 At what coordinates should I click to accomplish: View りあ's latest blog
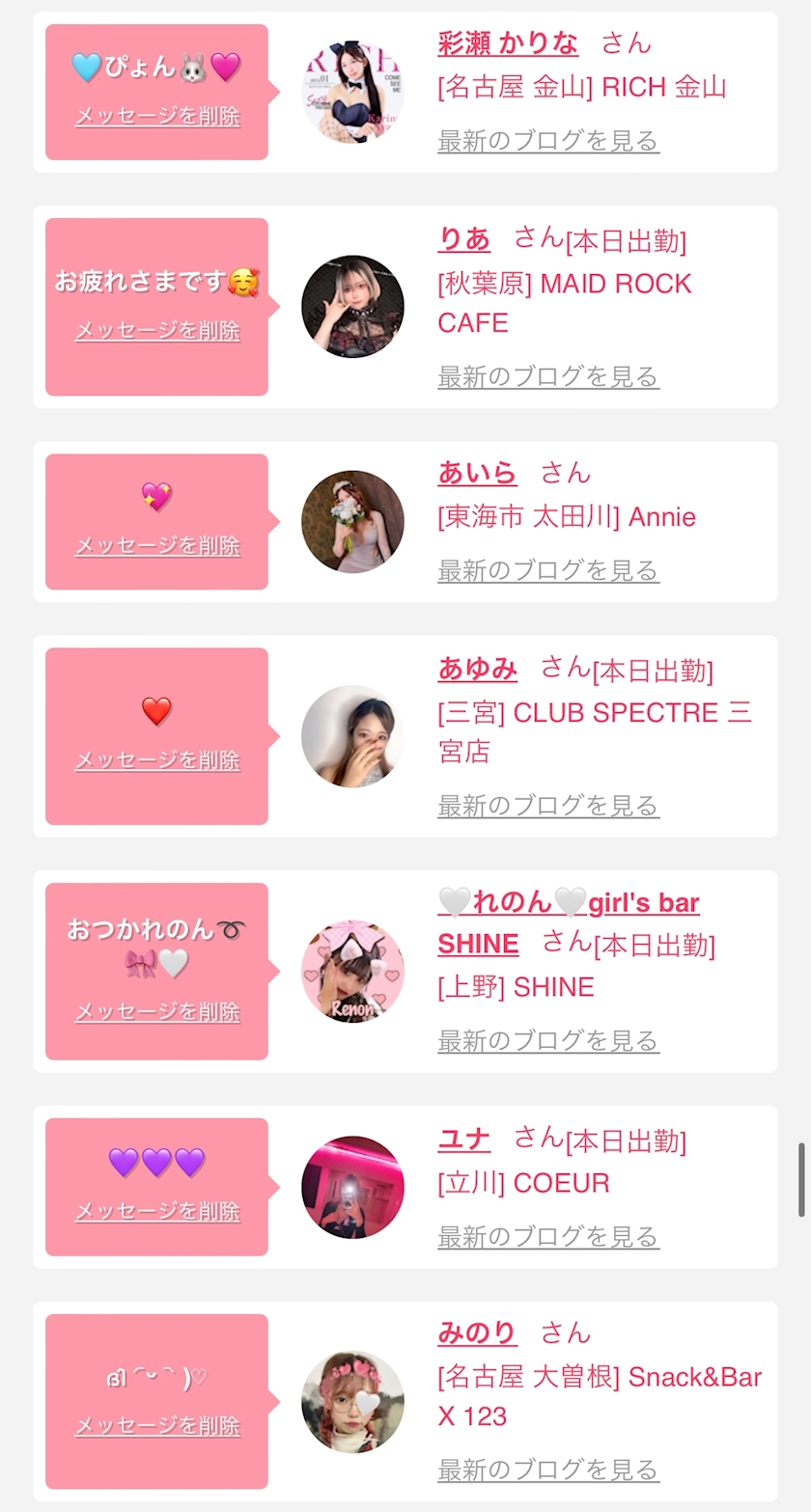click(548, 375)
